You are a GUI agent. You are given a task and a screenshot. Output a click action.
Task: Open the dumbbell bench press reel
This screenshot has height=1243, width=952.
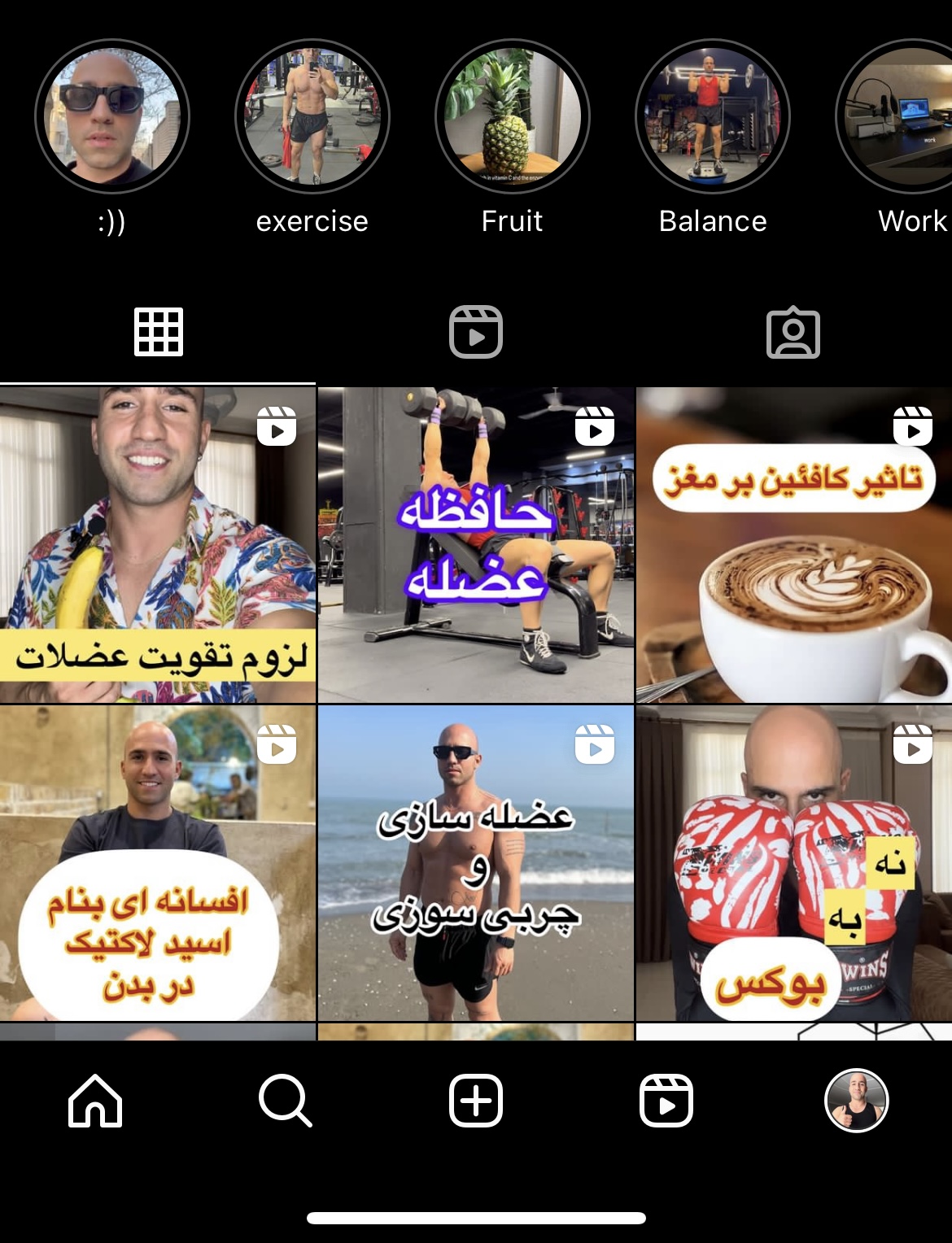tap(476, 545)
